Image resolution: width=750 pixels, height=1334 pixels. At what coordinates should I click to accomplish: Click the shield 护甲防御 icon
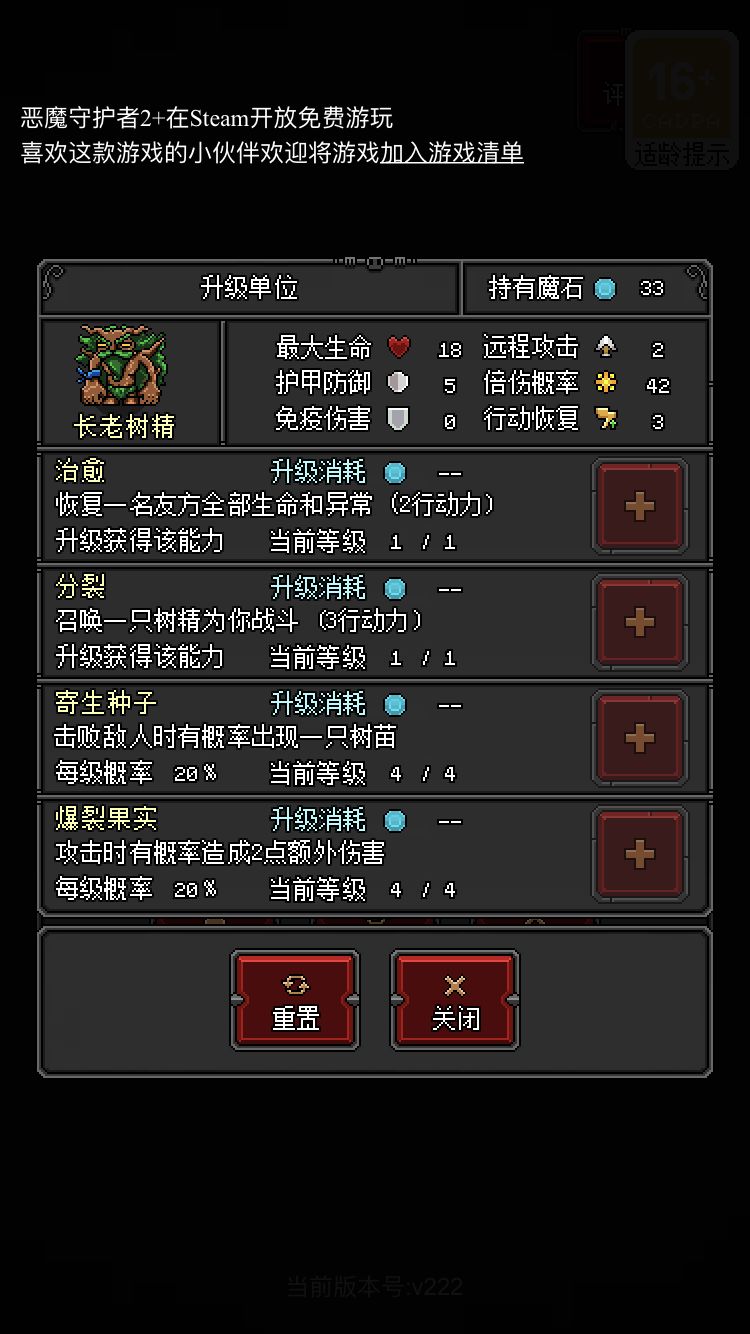pos(399,383)
